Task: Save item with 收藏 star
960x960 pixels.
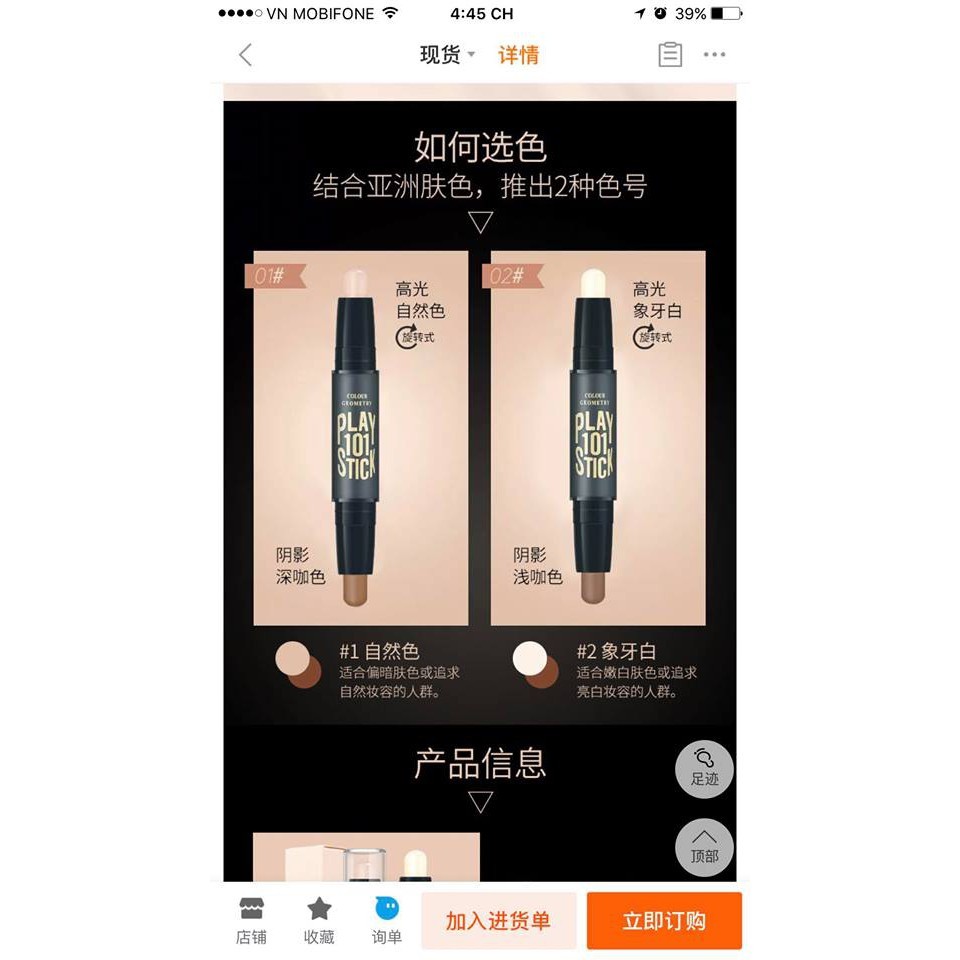Action: [x=319, y=921]
